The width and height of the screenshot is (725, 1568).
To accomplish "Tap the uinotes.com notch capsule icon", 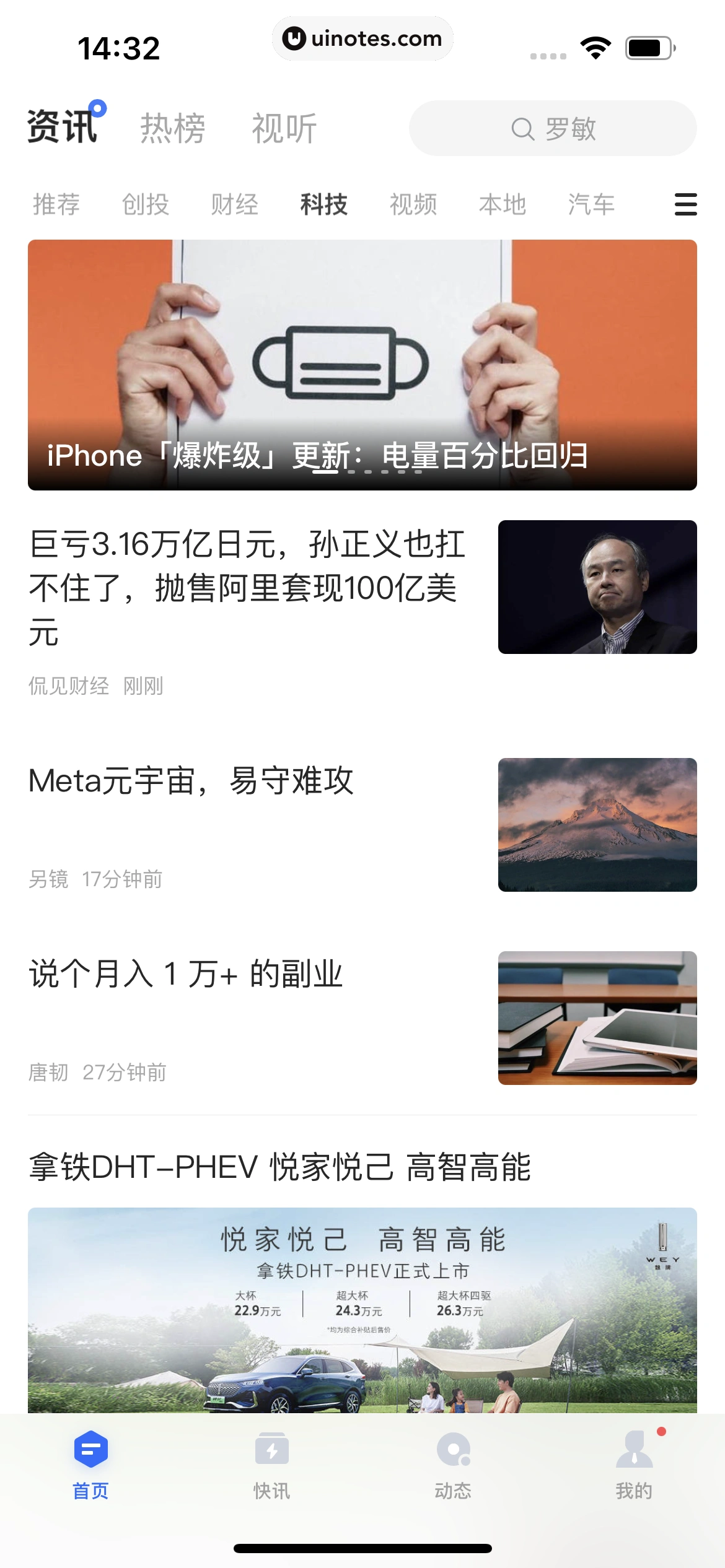I will click(x=362, y=38).
